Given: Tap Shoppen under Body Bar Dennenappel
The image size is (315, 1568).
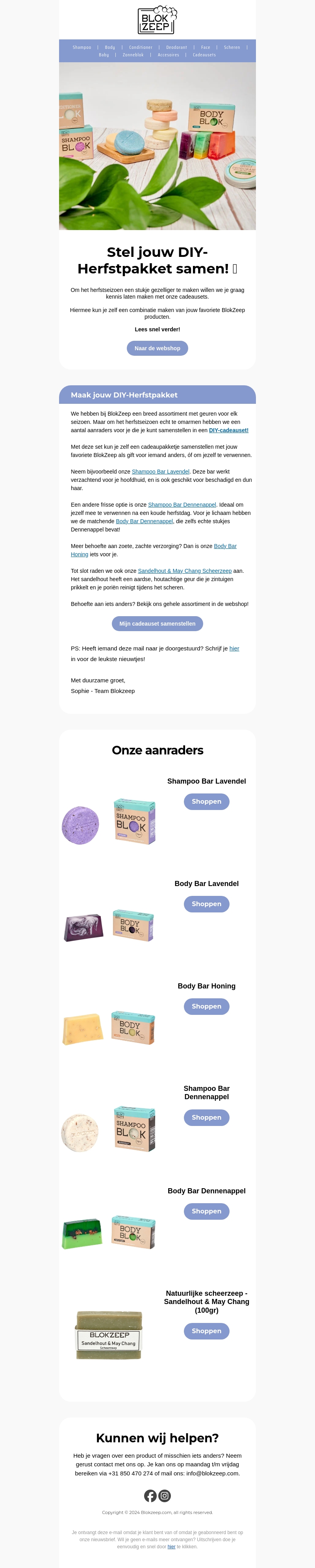Looking at the screenshot, I should [x=206, y=1211].
